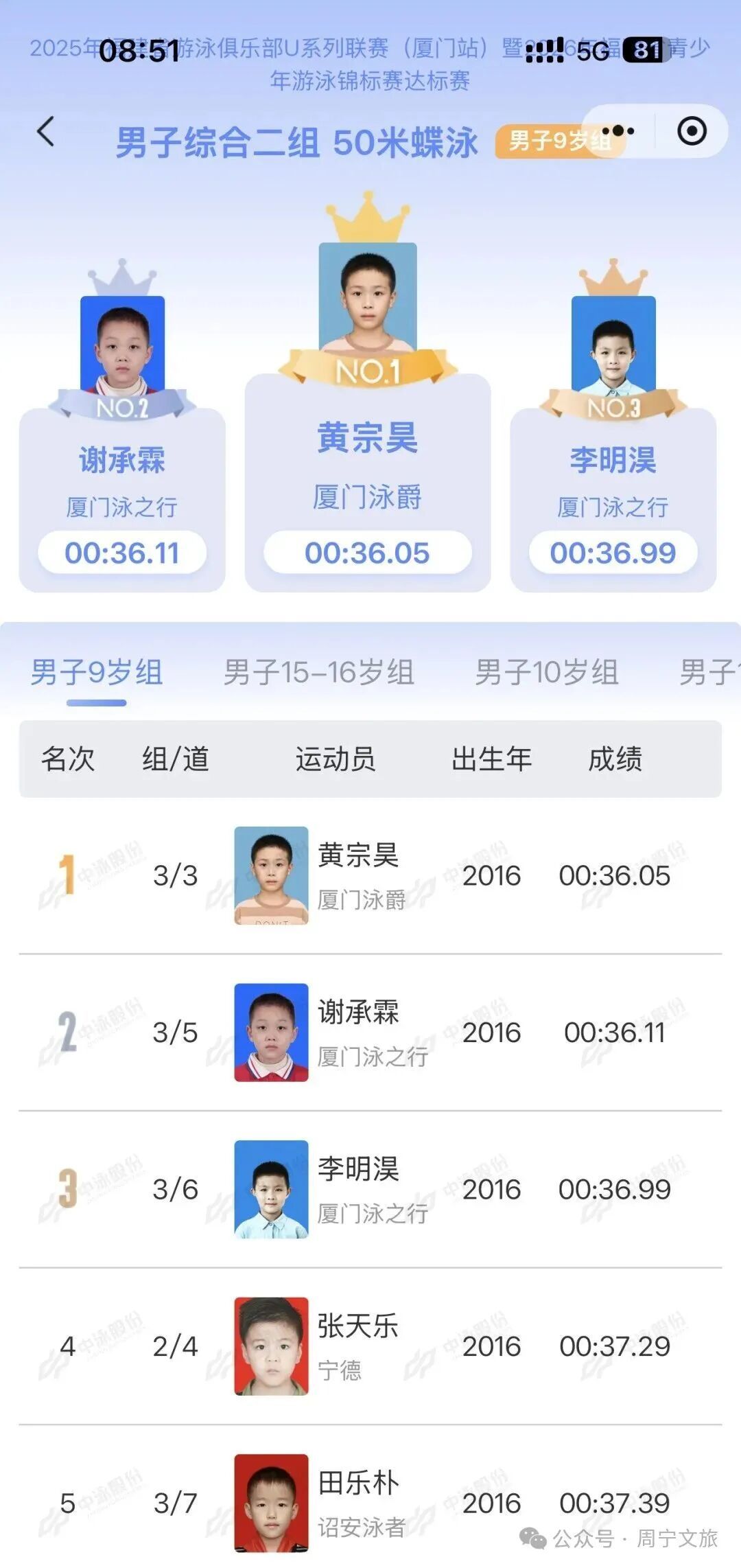741x1568 pixels.
Task: Switch to the 男子15-16岁组 tab
Action: click(x=319, y=672)
